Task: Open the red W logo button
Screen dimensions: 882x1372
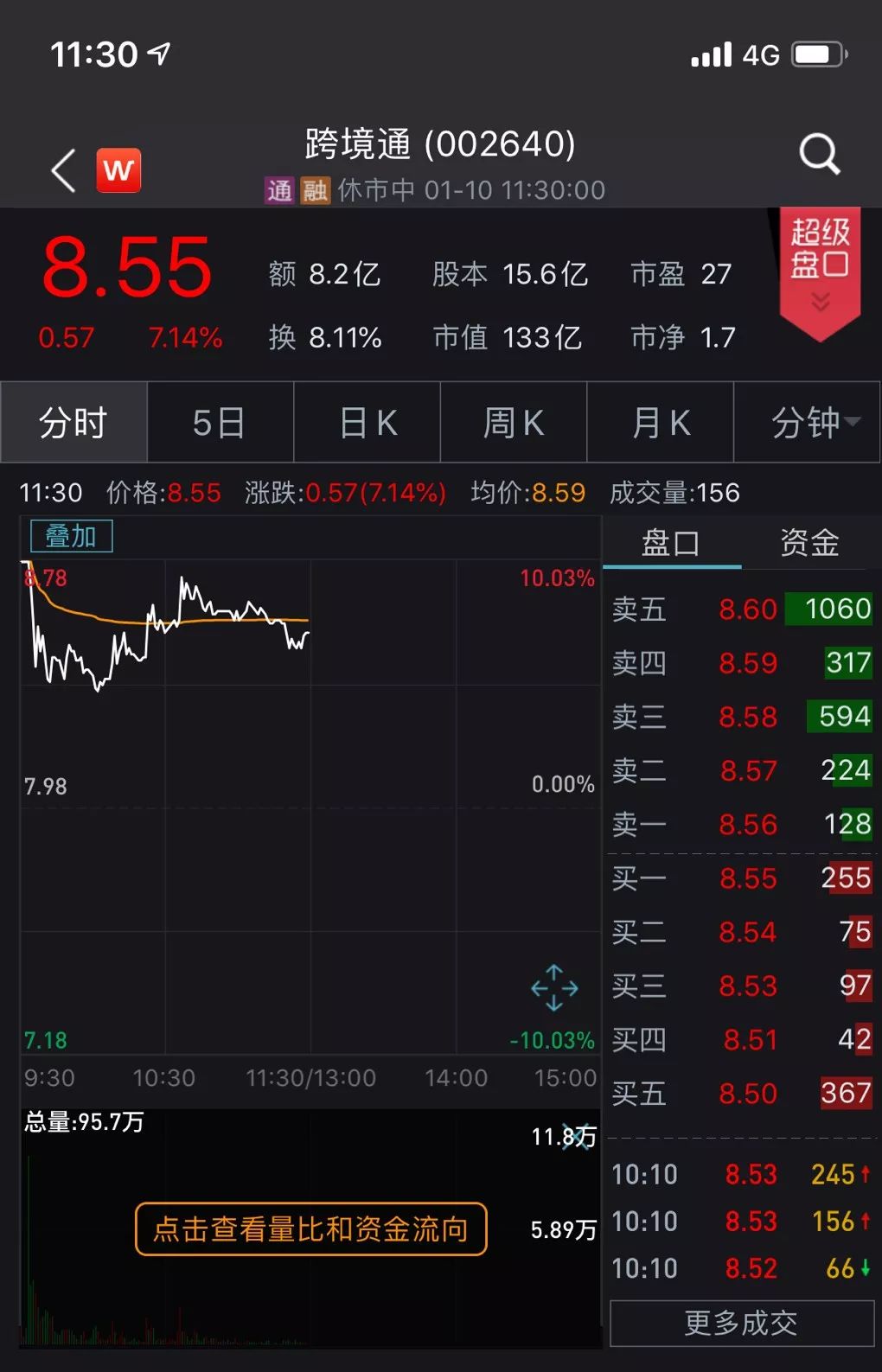Action: [x=118, y=169]
